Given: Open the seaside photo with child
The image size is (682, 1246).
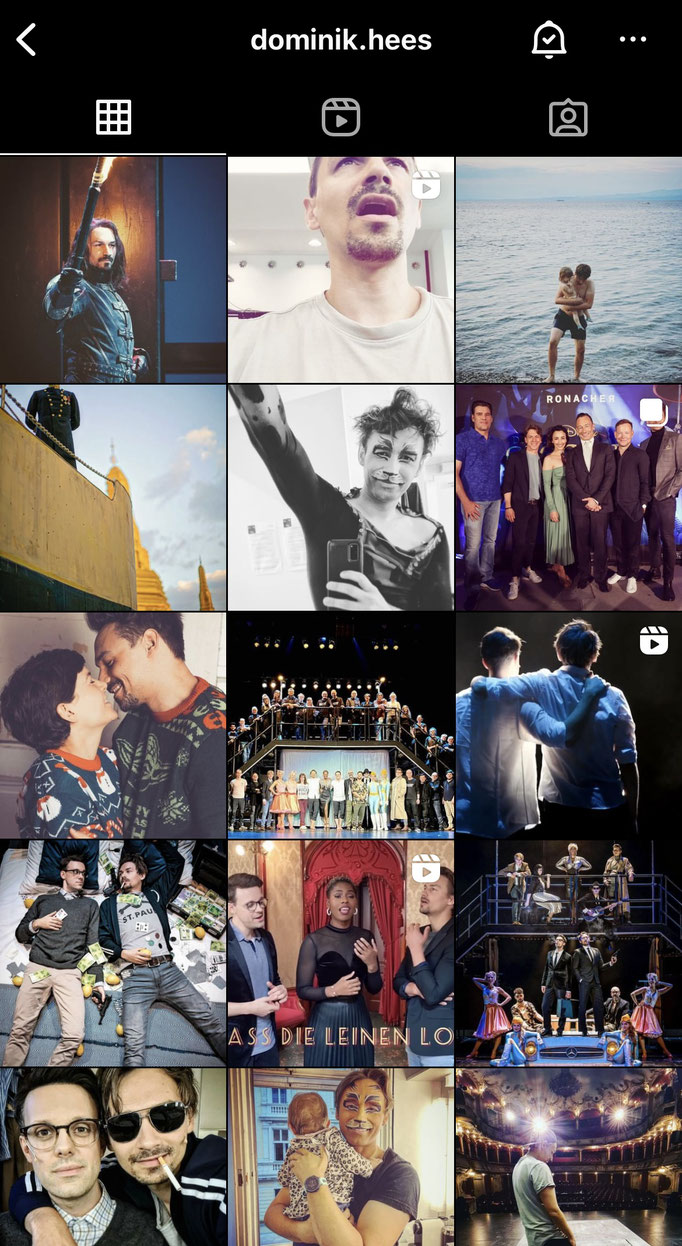Looking at the screenshot, I should (x=568, y=269).
